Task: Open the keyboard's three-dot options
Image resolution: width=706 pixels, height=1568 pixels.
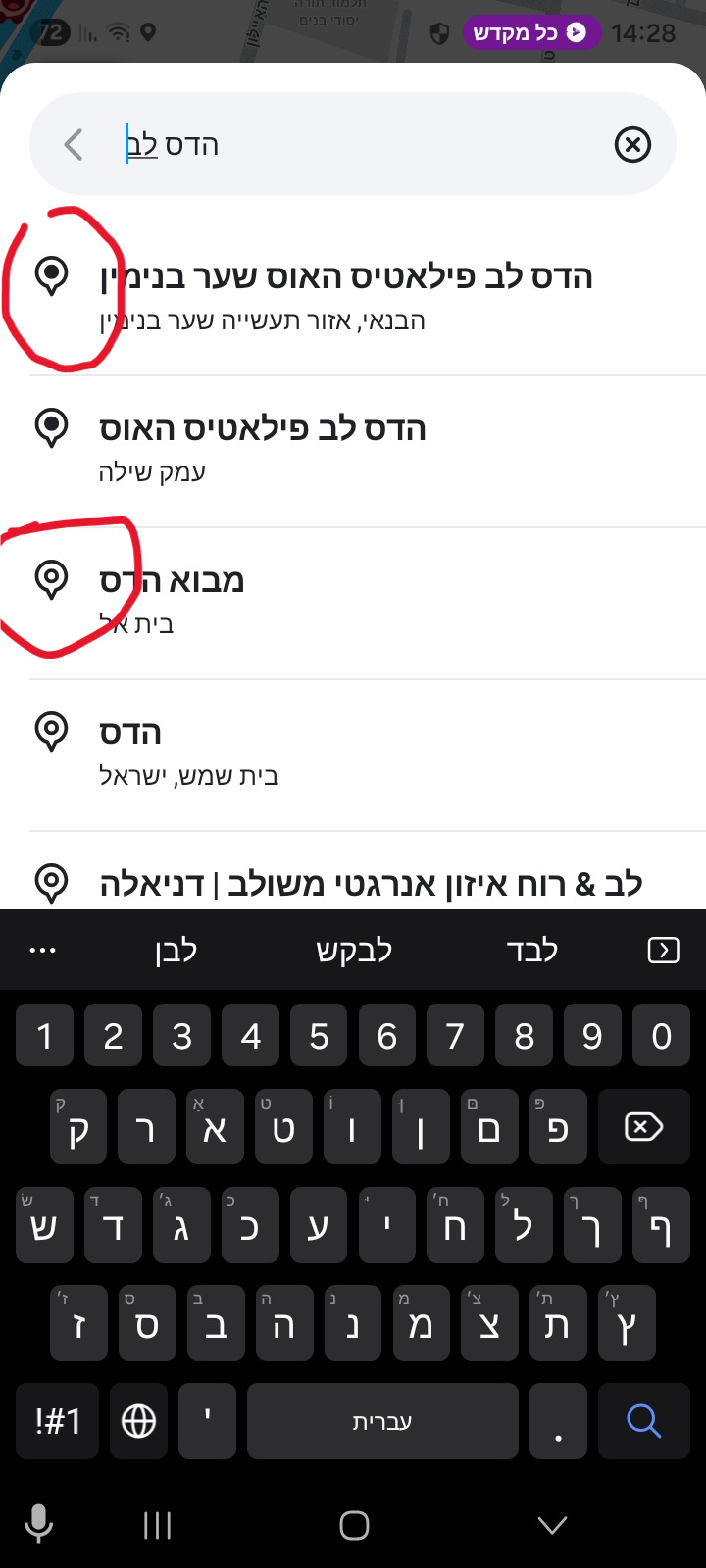Action: pos(43,950)
